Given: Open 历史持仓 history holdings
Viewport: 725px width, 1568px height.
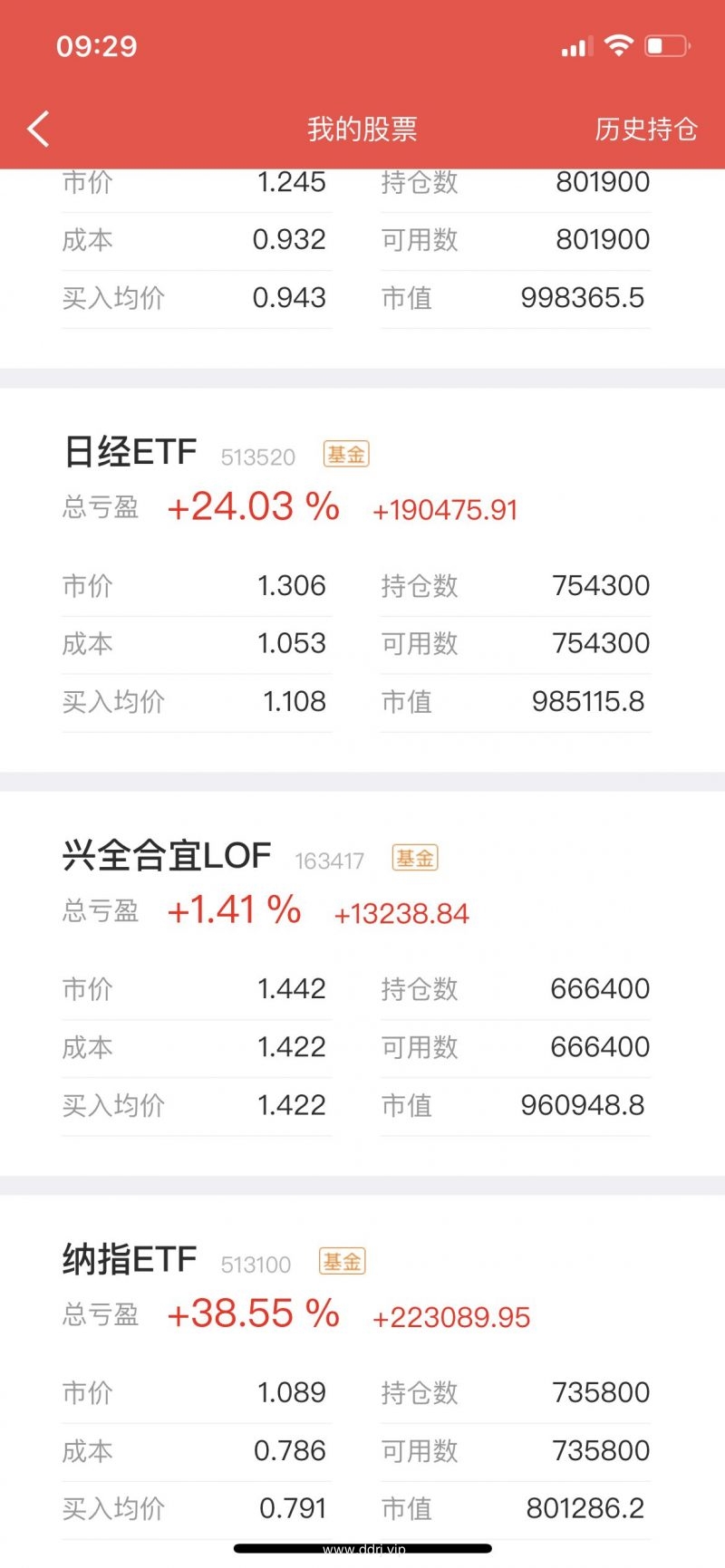Looking at the screenshot, I should 645,130.
